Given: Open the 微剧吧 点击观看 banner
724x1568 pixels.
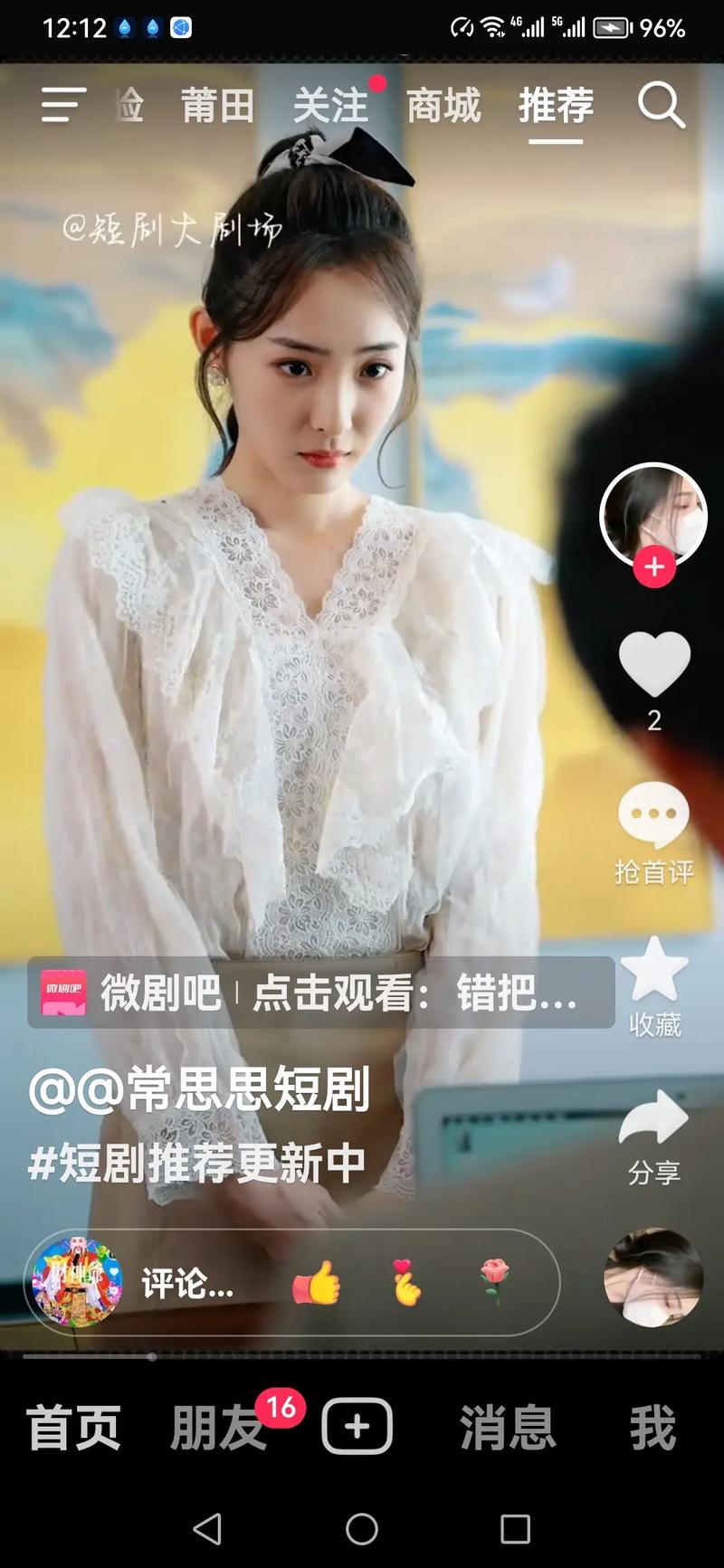Looking at the screenshot, I should pyautogui.click(x=321, y=993).
